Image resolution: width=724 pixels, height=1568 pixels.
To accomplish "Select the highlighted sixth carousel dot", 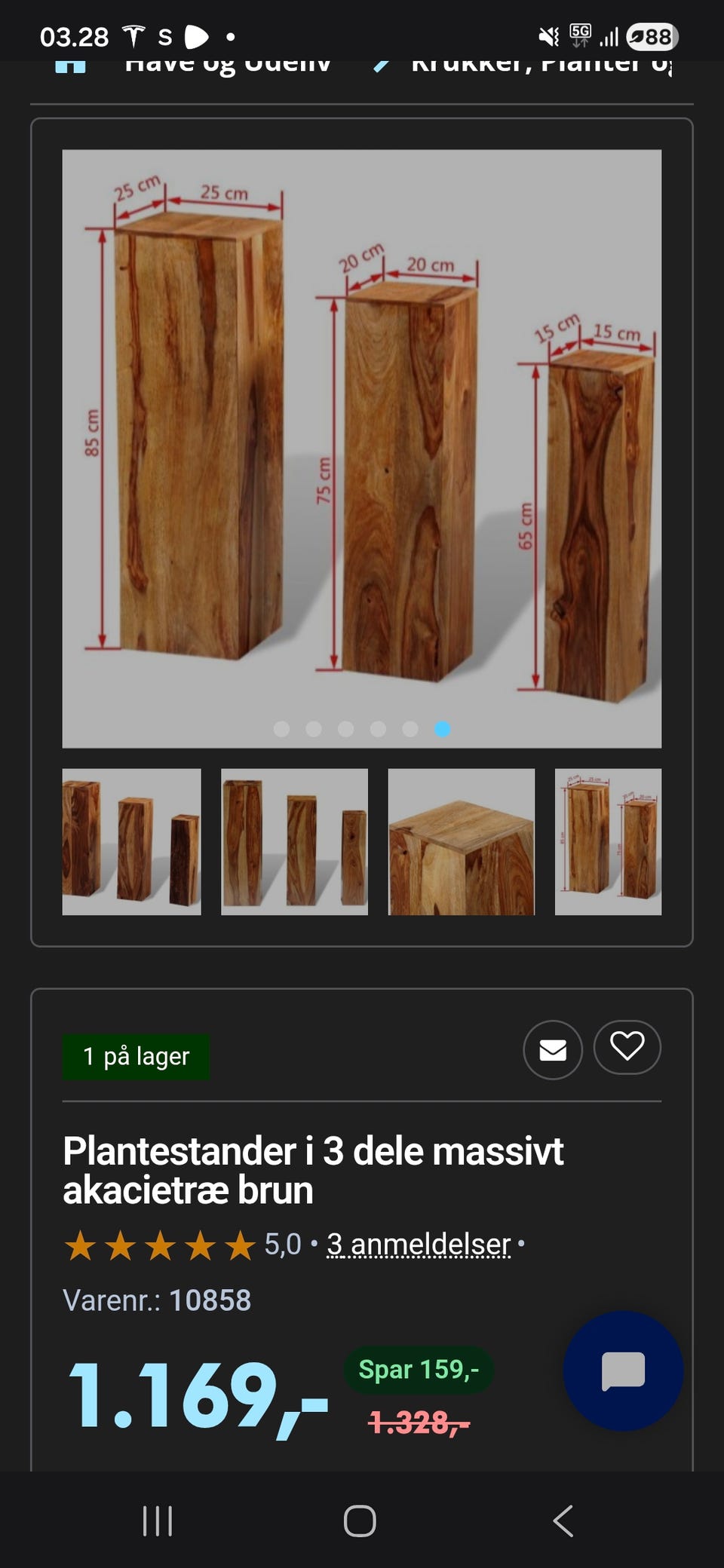I will tap(442, 729).
